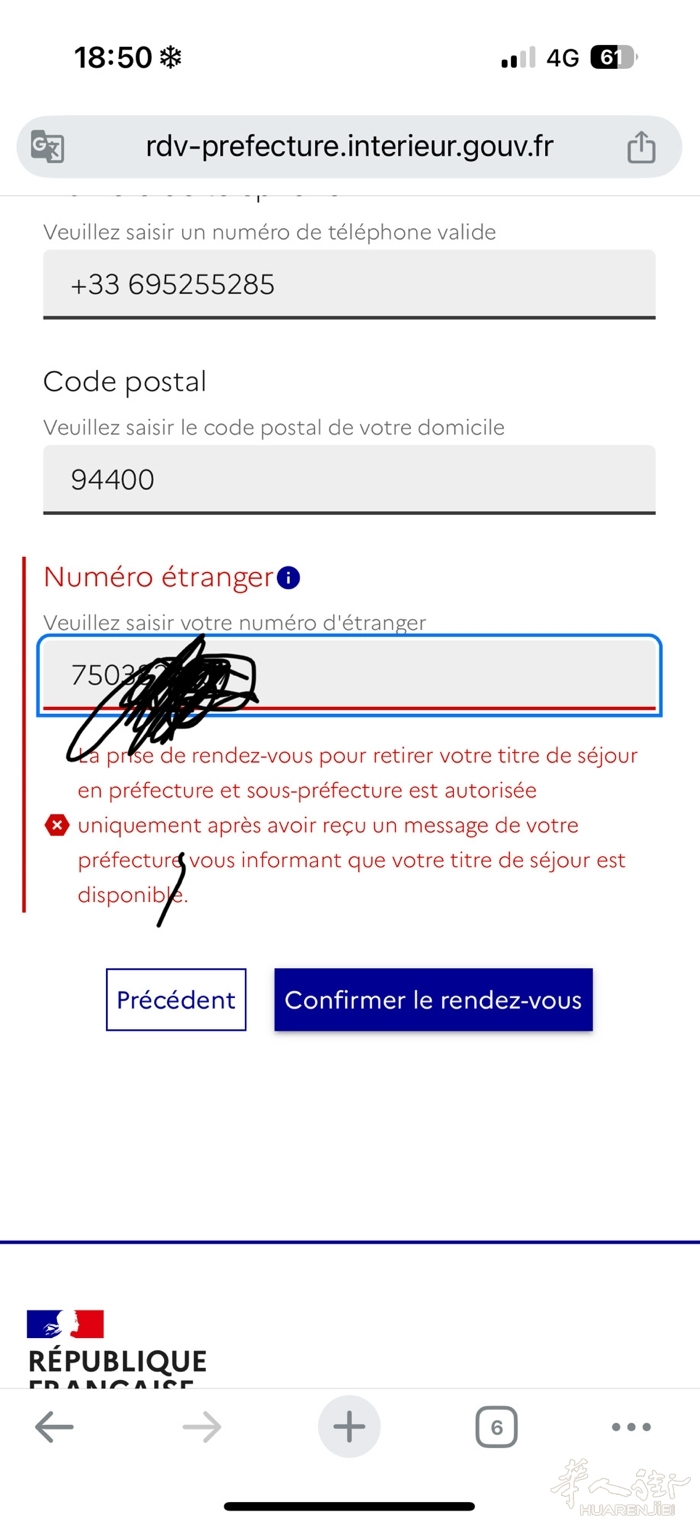The width and height of the screenshot is (700, 1525).
Task: Tap the translate icon in address bar
Action: click(x=47, y=147)
